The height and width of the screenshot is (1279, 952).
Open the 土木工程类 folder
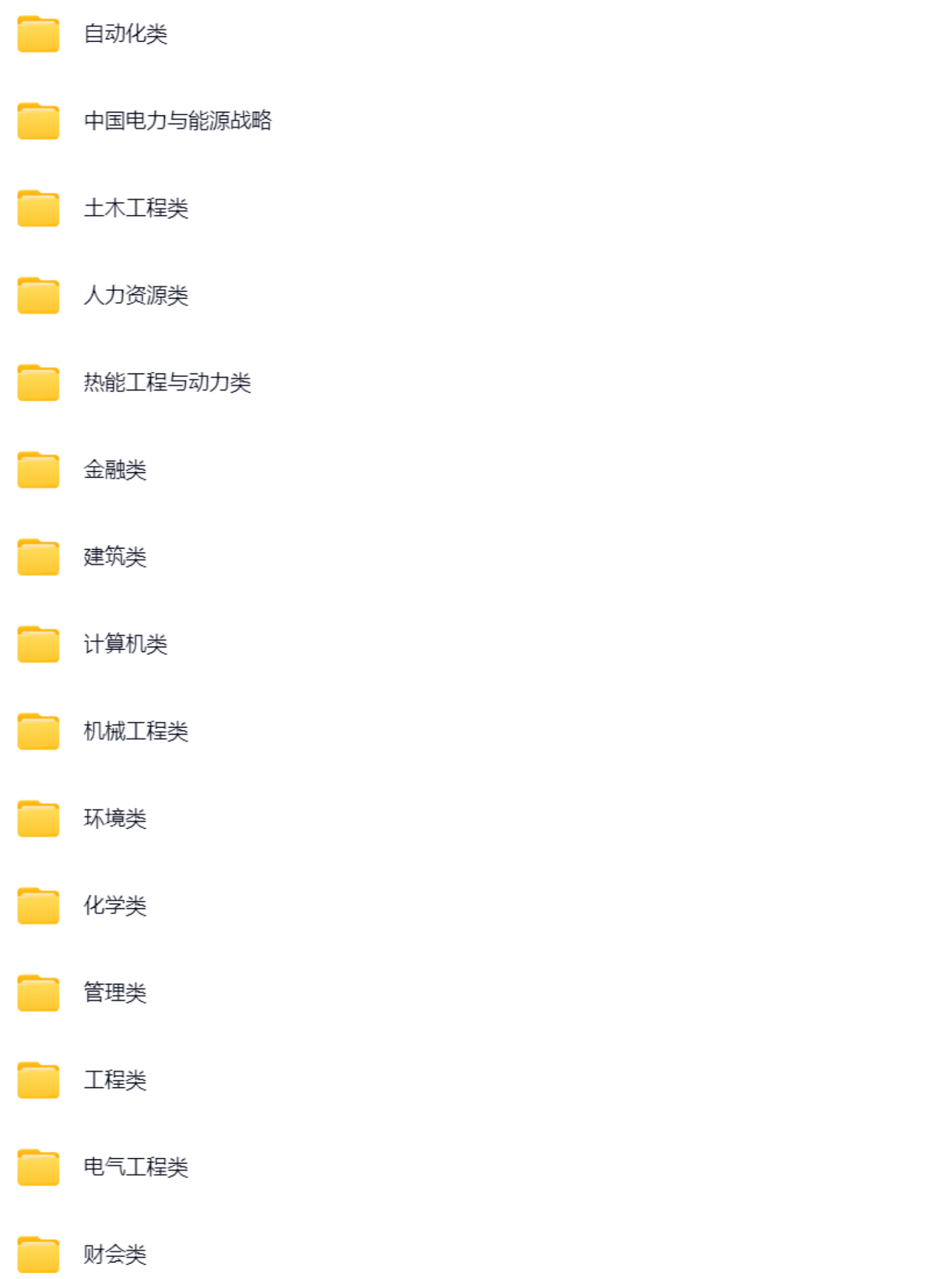(x=136, y=208)
